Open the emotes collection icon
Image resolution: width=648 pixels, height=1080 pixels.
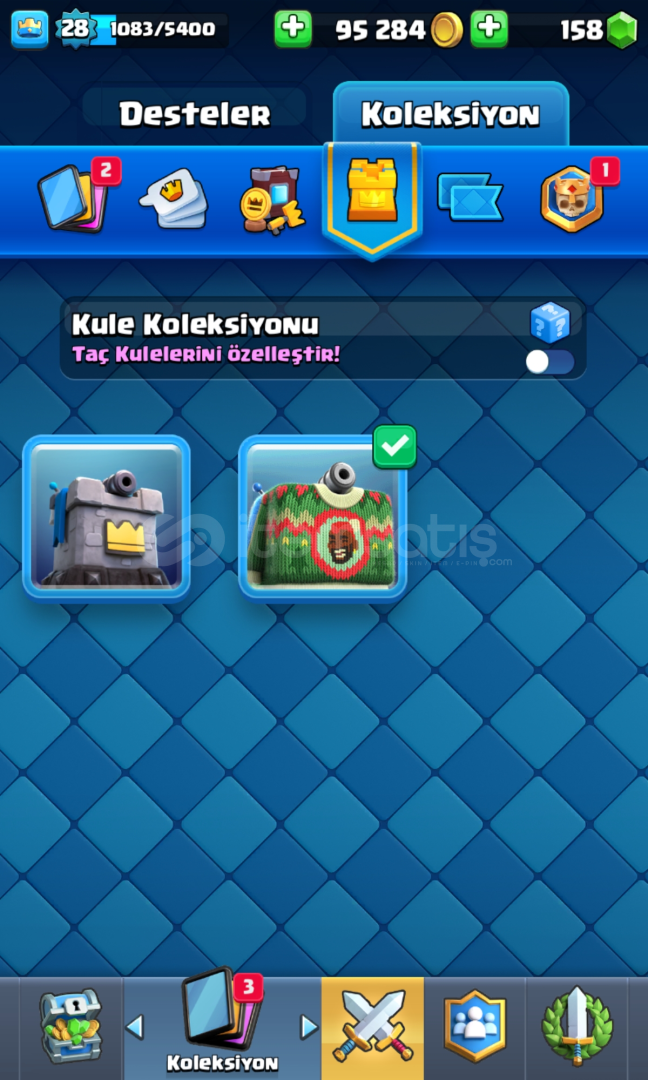tap(173, 198)
